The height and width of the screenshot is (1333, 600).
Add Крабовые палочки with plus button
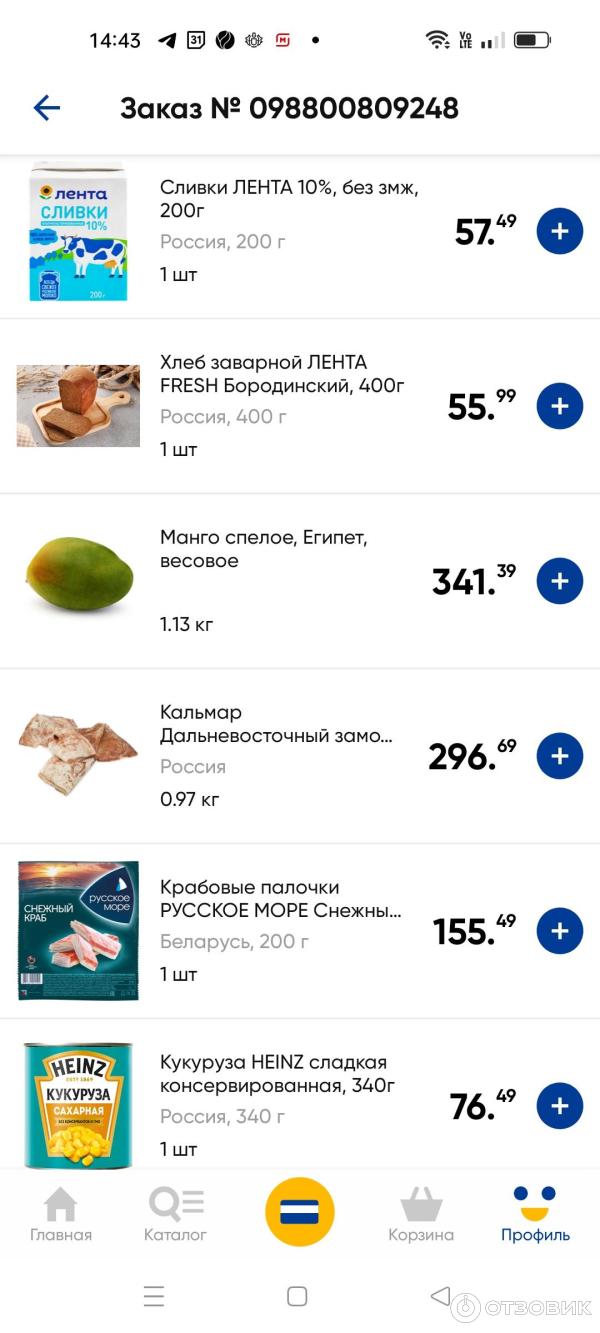pyautogui.click(x=559, y=931)
